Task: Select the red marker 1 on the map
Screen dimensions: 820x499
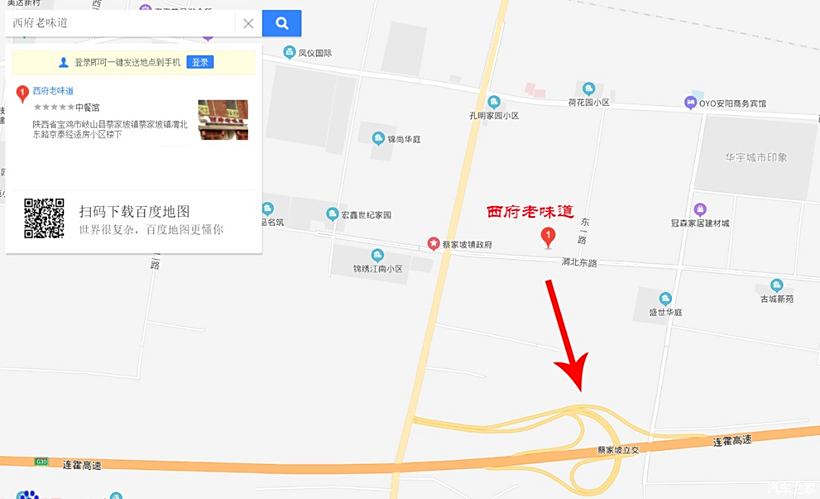Action: click(x=547, y=237)
